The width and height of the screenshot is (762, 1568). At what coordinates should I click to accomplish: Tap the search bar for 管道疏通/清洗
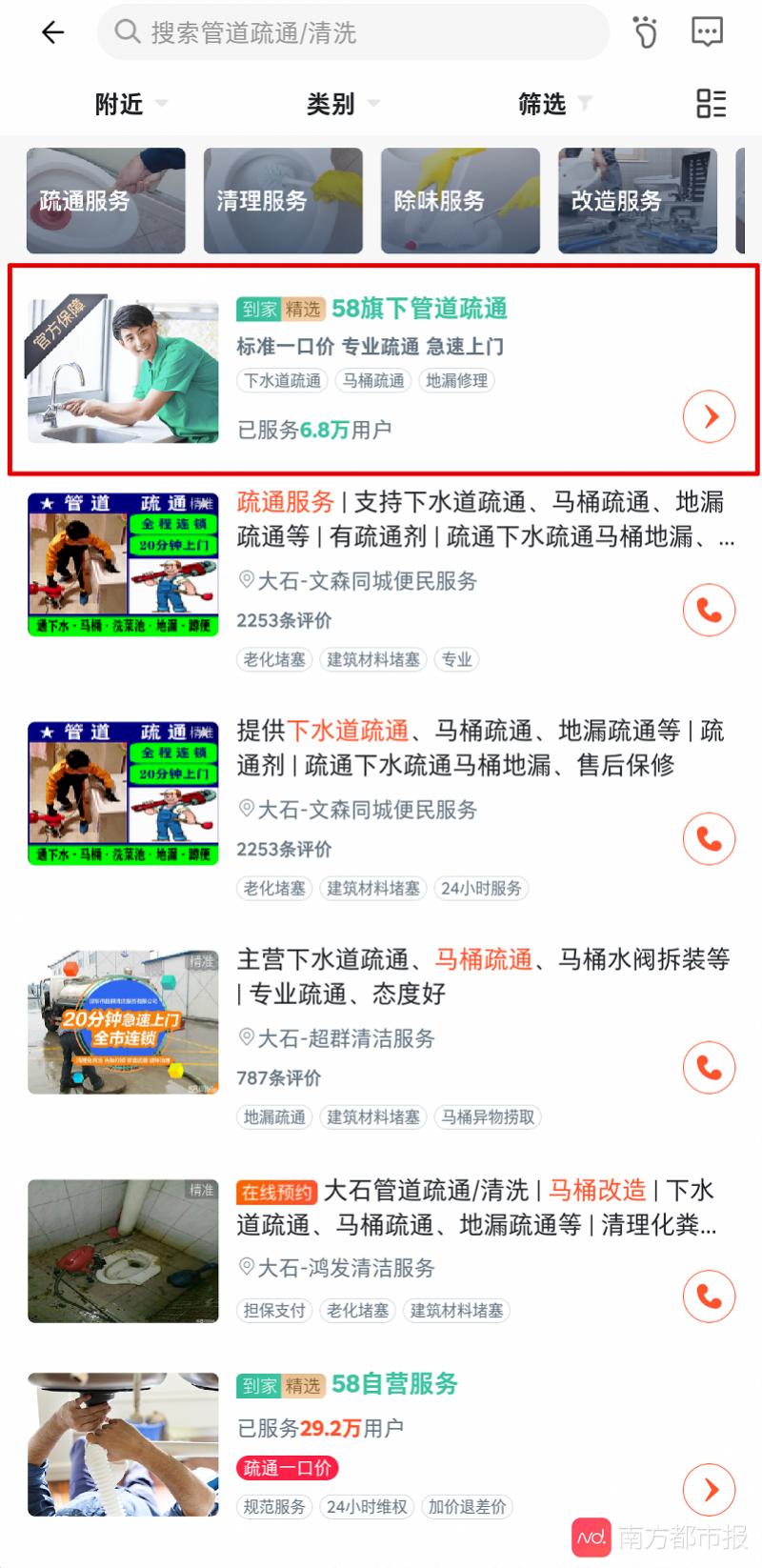[352, 32]
